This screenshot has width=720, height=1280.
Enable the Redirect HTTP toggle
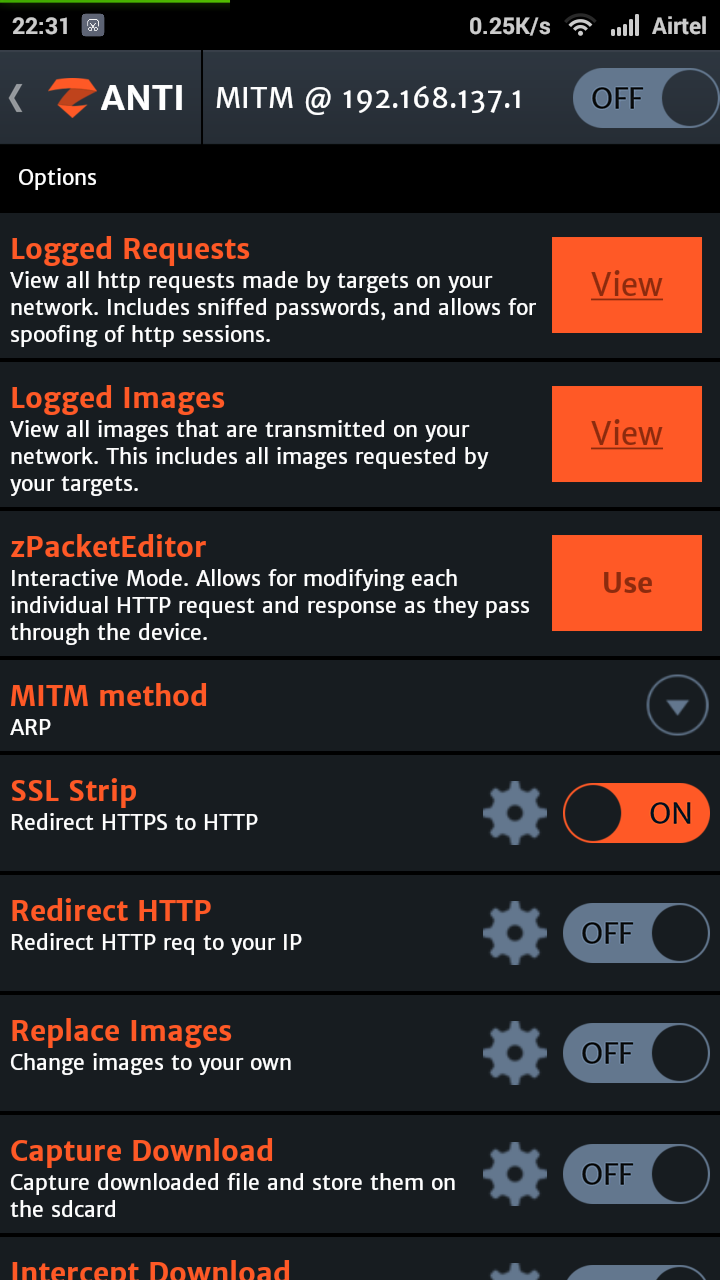point(636,933)
